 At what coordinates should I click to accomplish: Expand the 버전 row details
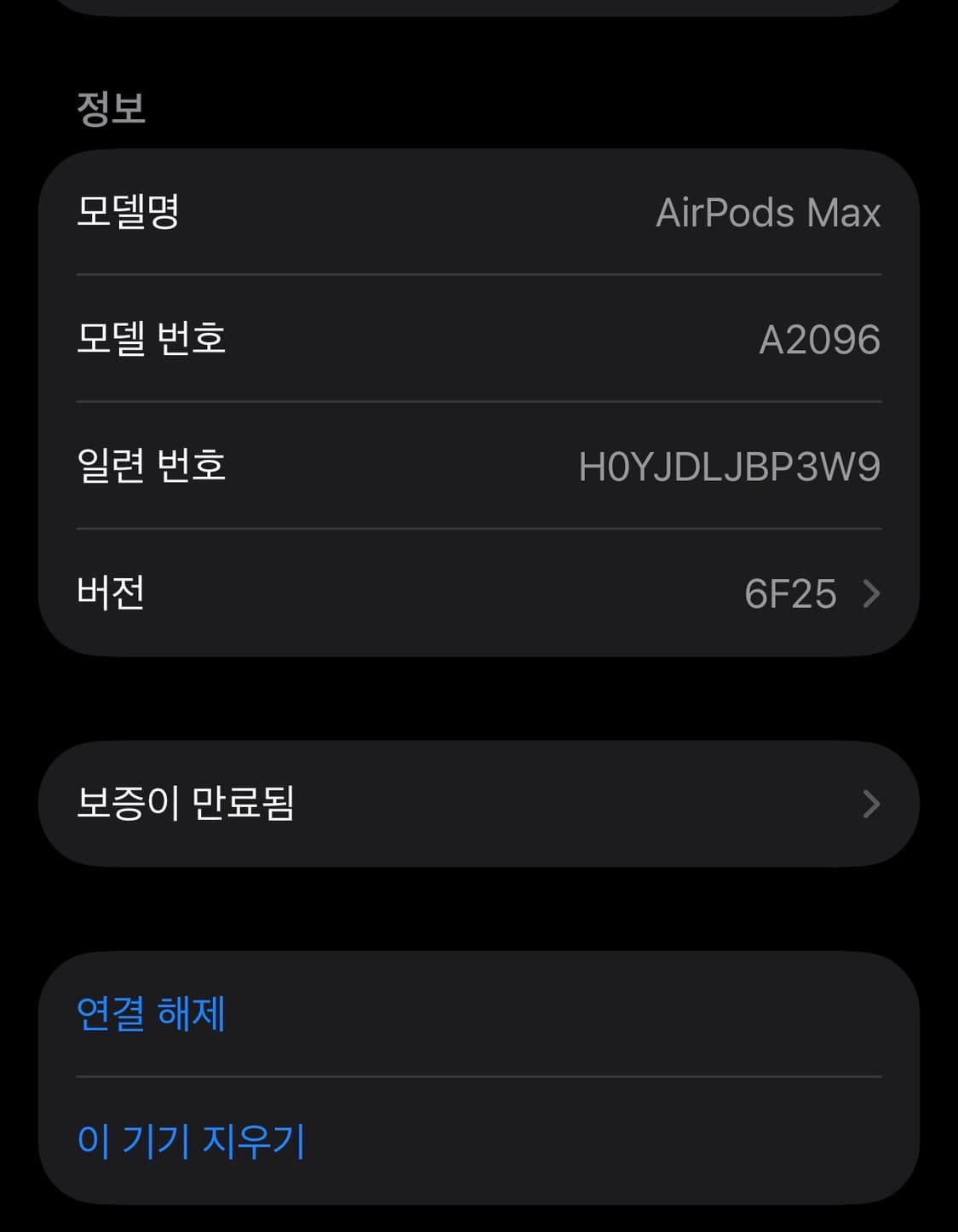point(477,594)
